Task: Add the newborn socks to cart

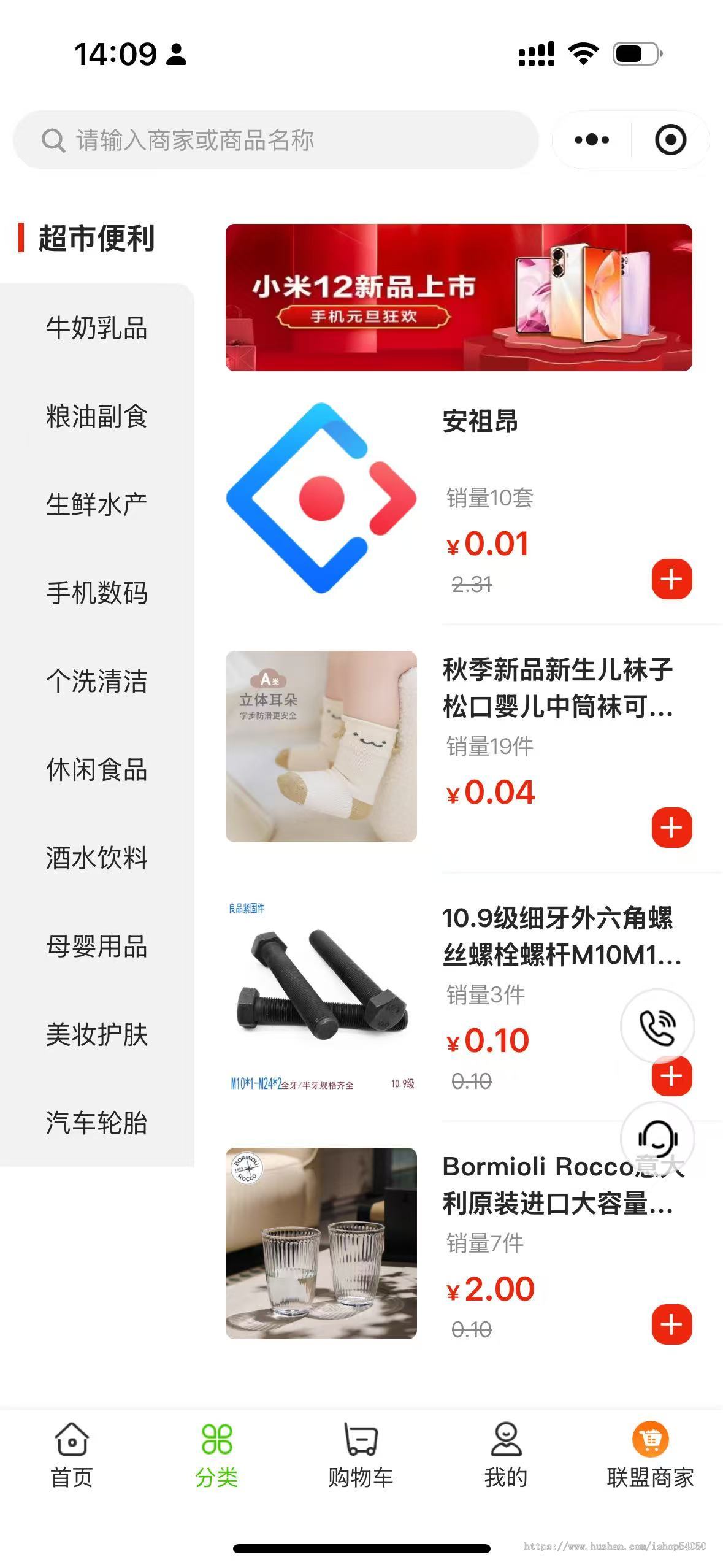Action: pos(671,826)
